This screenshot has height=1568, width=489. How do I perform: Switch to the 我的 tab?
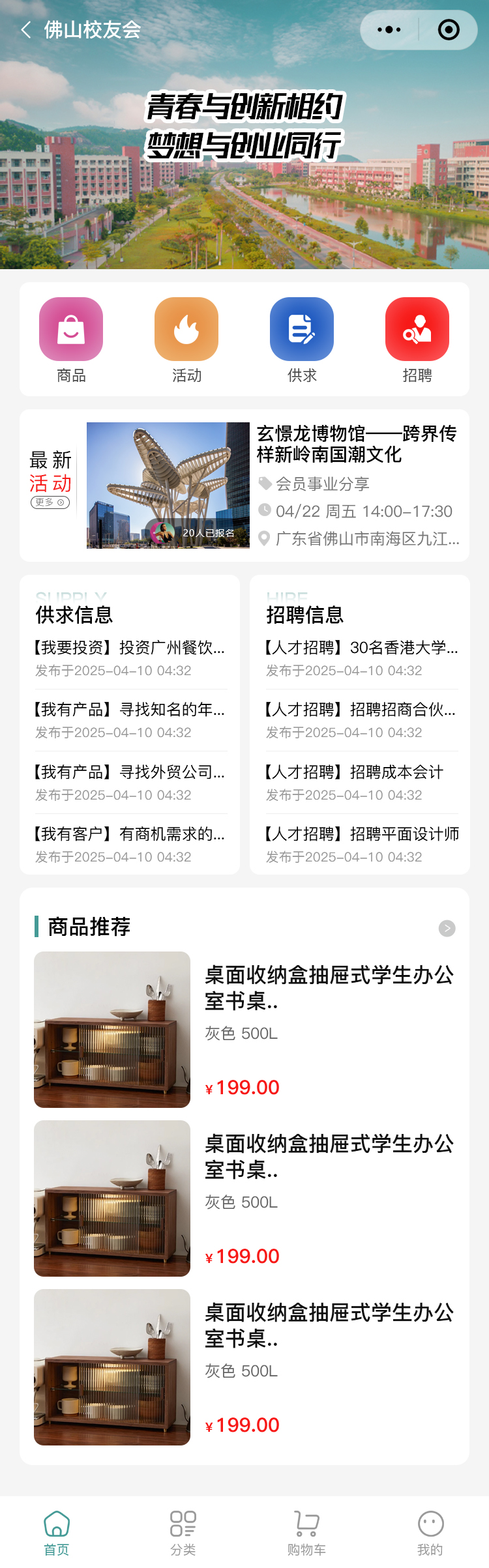coord(430,1532)
